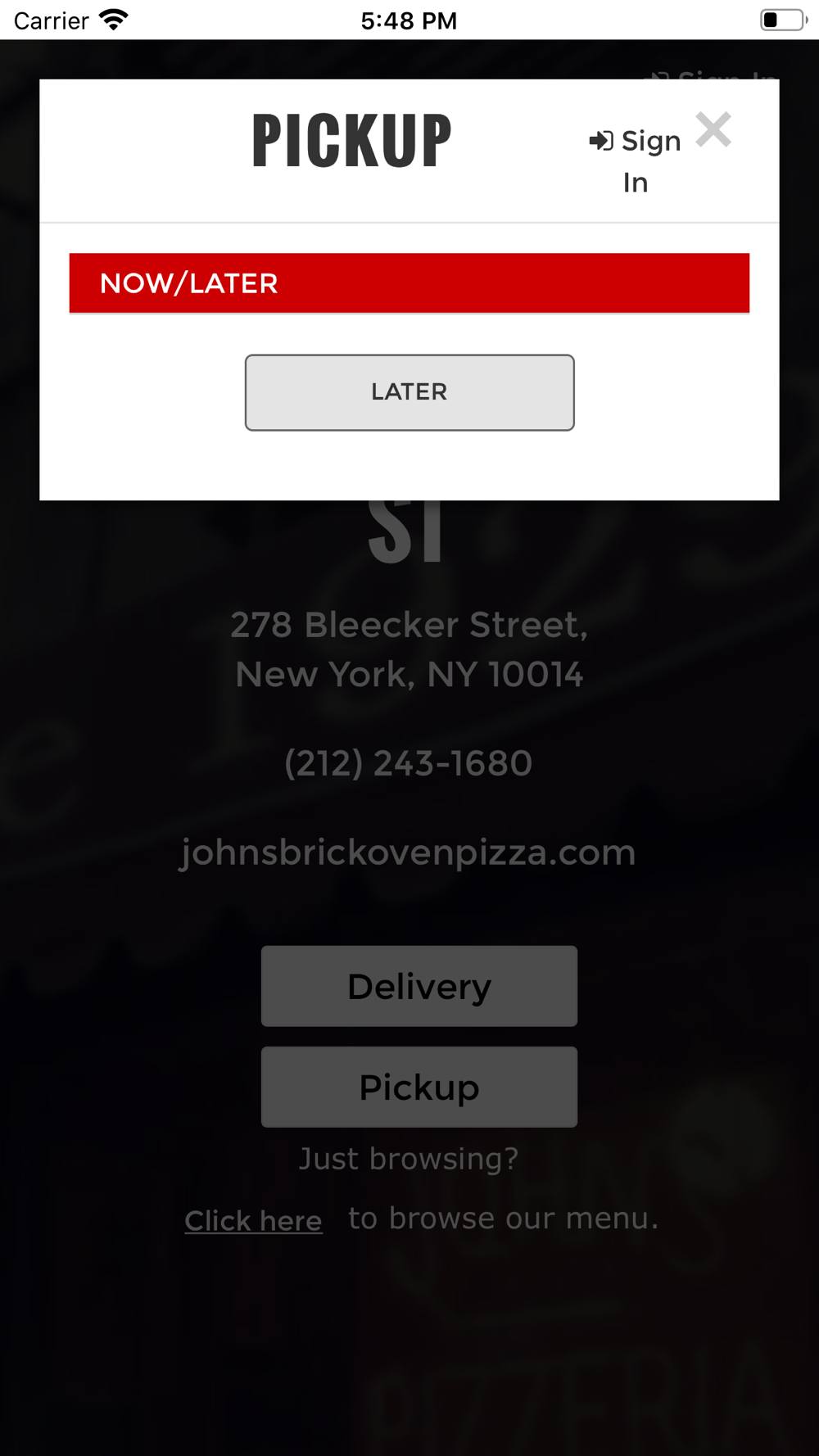
Task: Tap the NOW/LATER section bar
Action: [409, 283]
